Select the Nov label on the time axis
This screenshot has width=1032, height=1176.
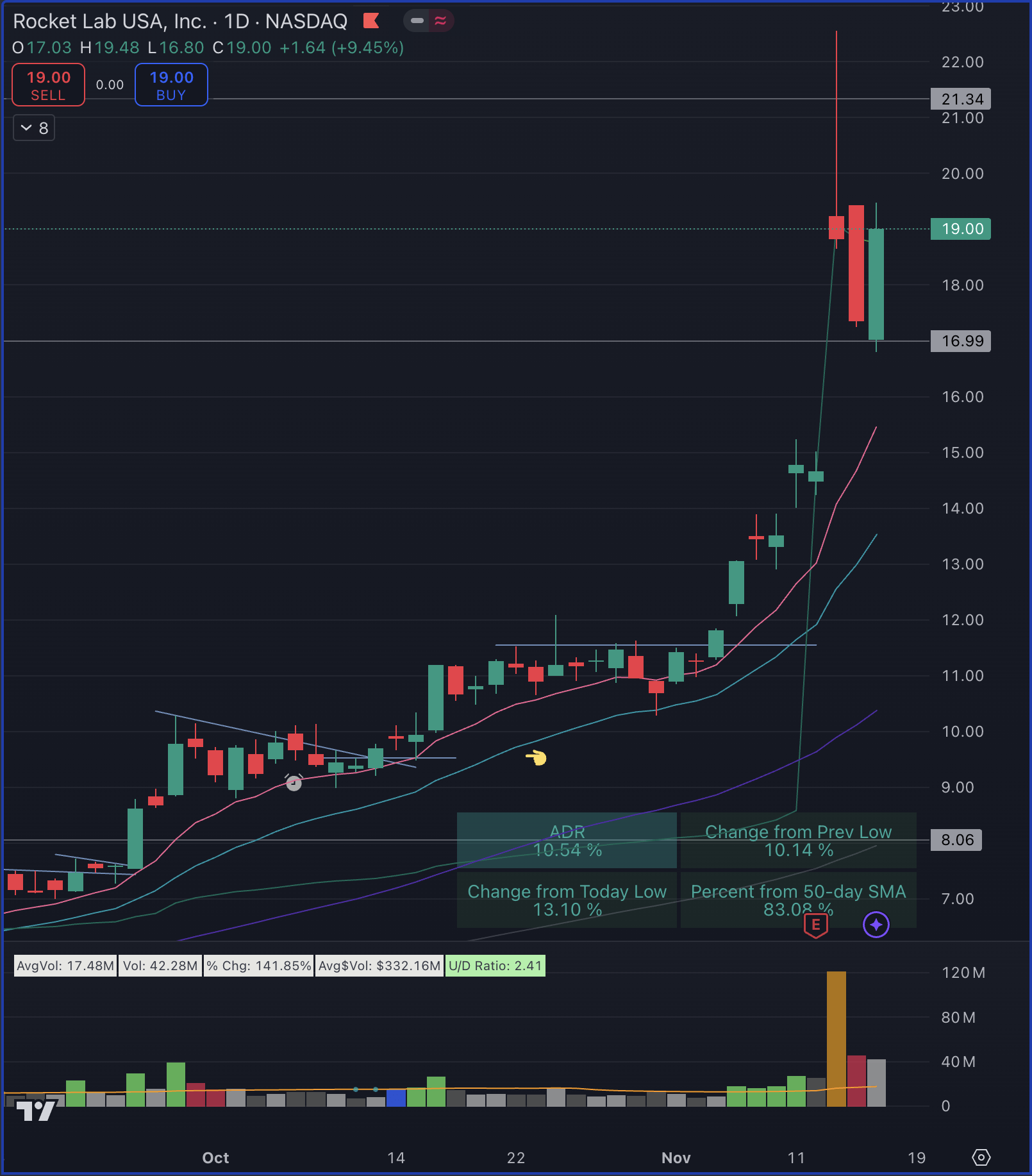click(675, 1158)
